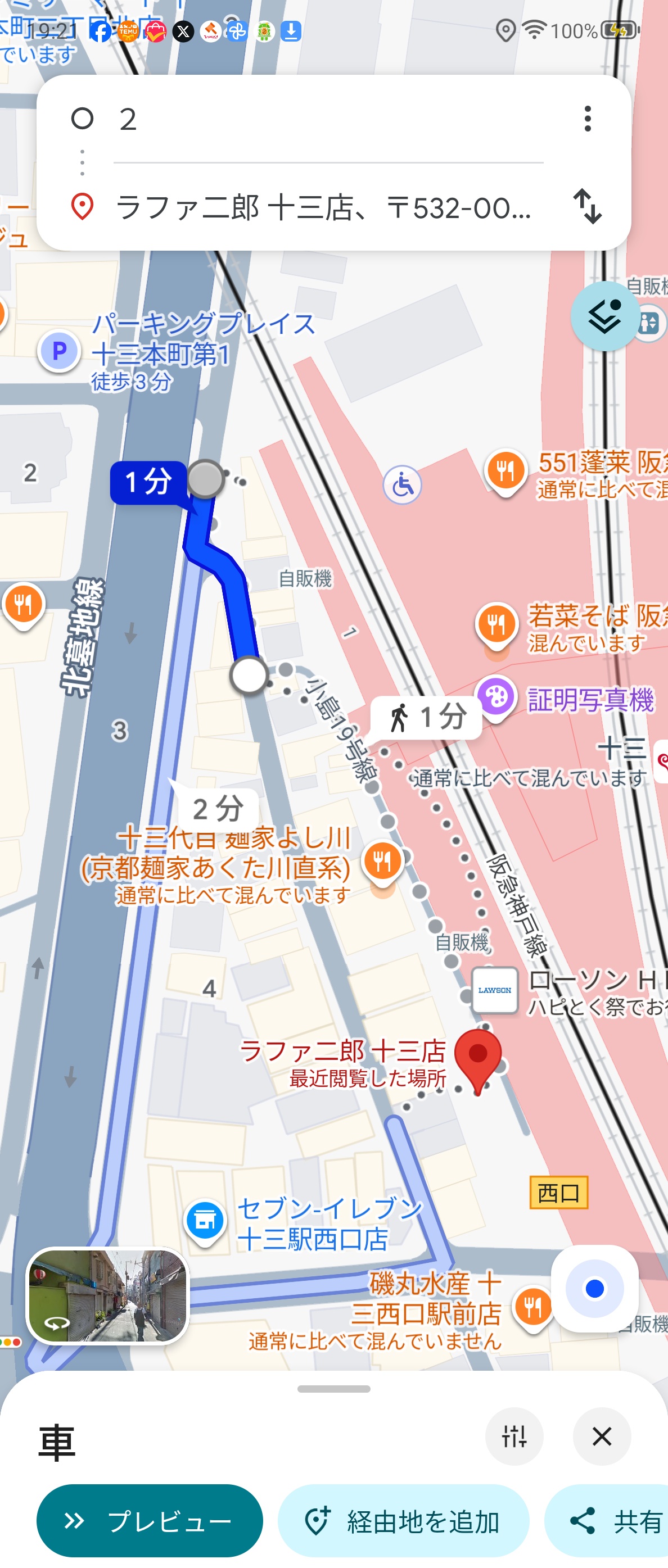668x1568 pixels.
Task: Open the 磯丸水産 十三西口駅前店 restaurant pin
Action: [534, 1307]
